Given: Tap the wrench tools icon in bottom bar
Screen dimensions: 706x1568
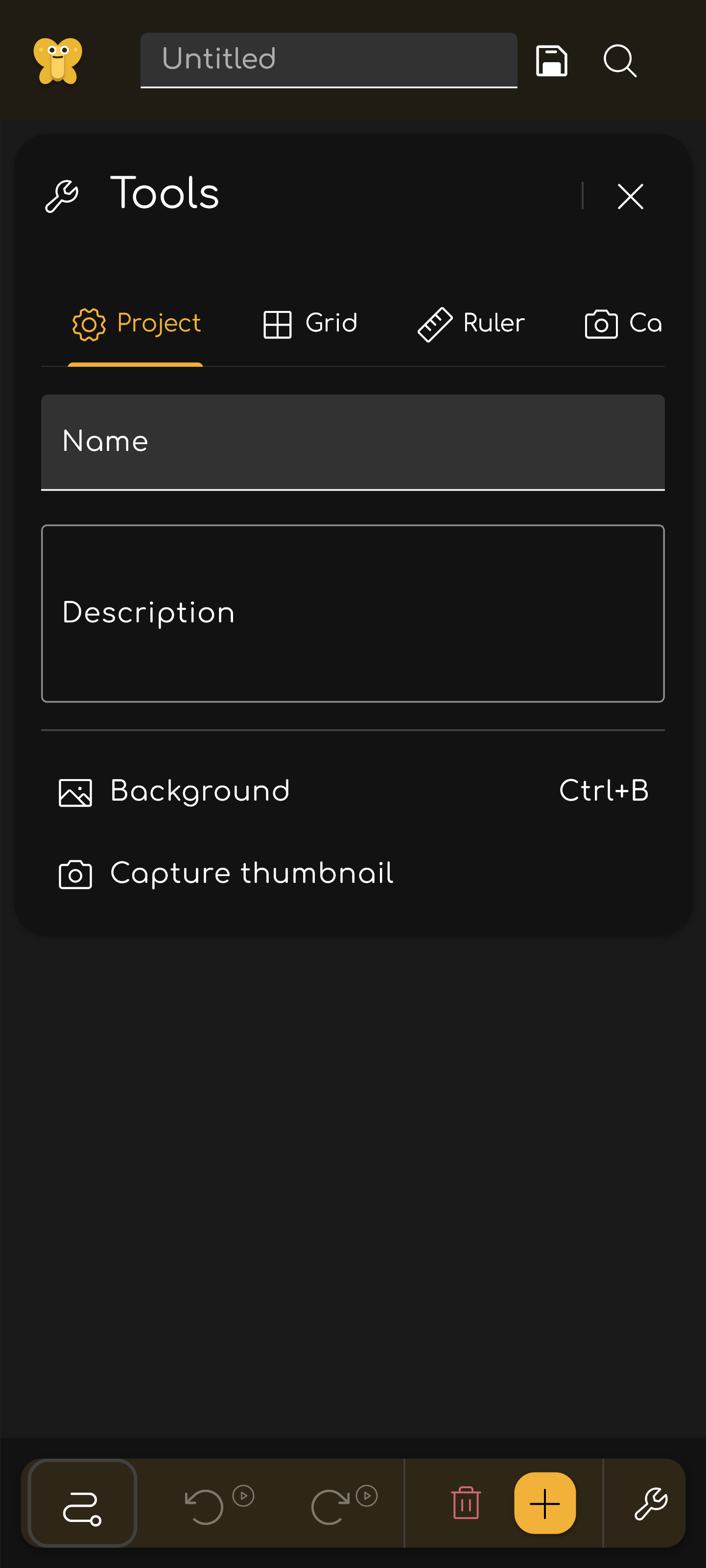Looking at the screenshot, I should click(x=651, y=1503).
